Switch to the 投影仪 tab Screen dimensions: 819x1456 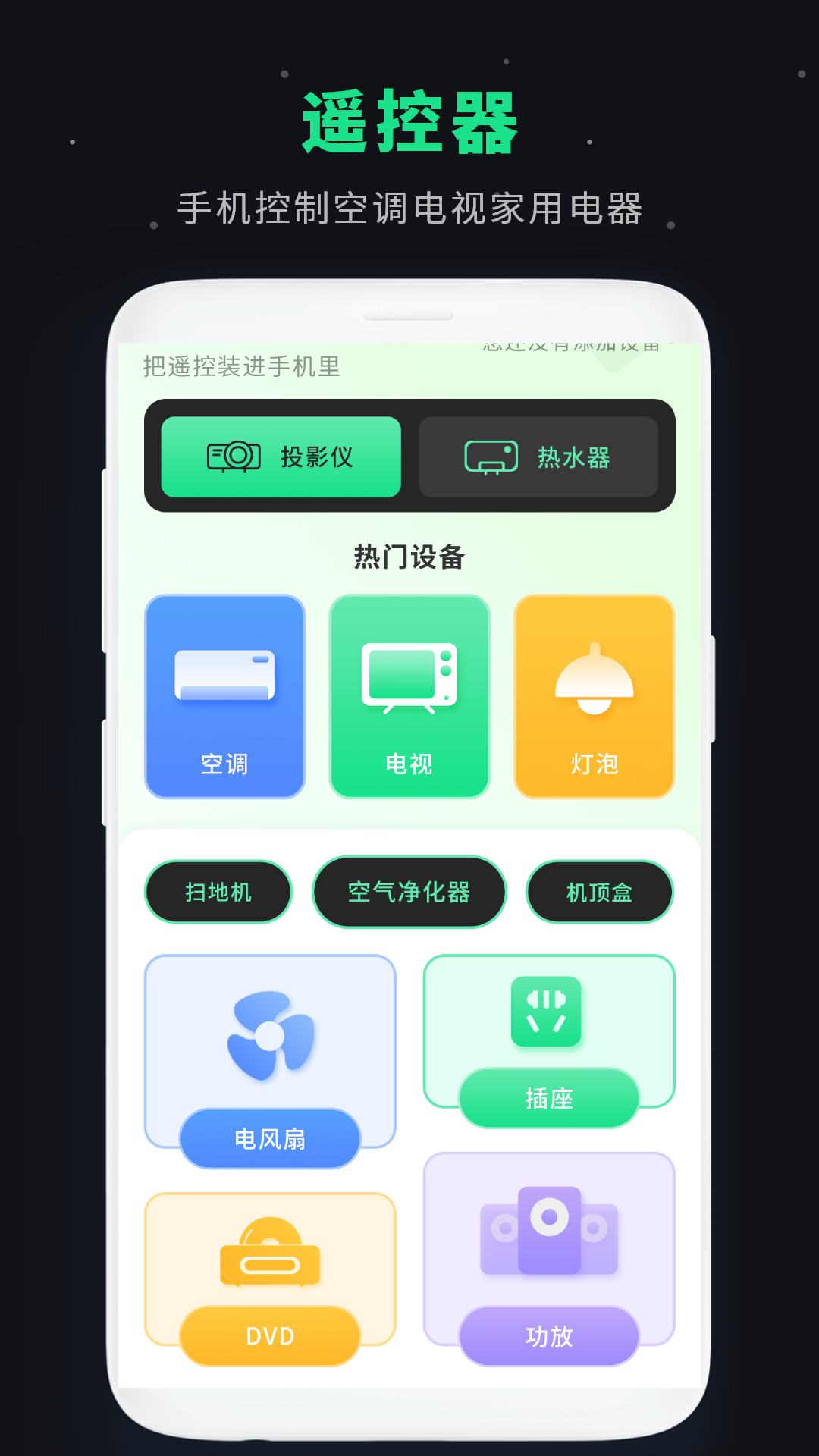(279, 455)
